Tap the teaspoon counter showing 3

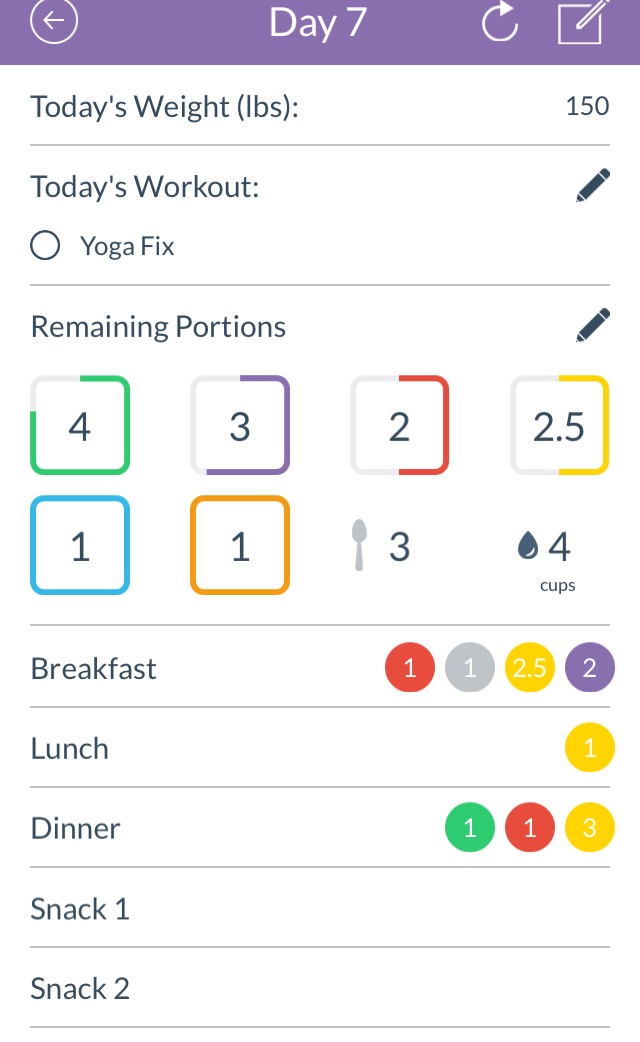381,546
